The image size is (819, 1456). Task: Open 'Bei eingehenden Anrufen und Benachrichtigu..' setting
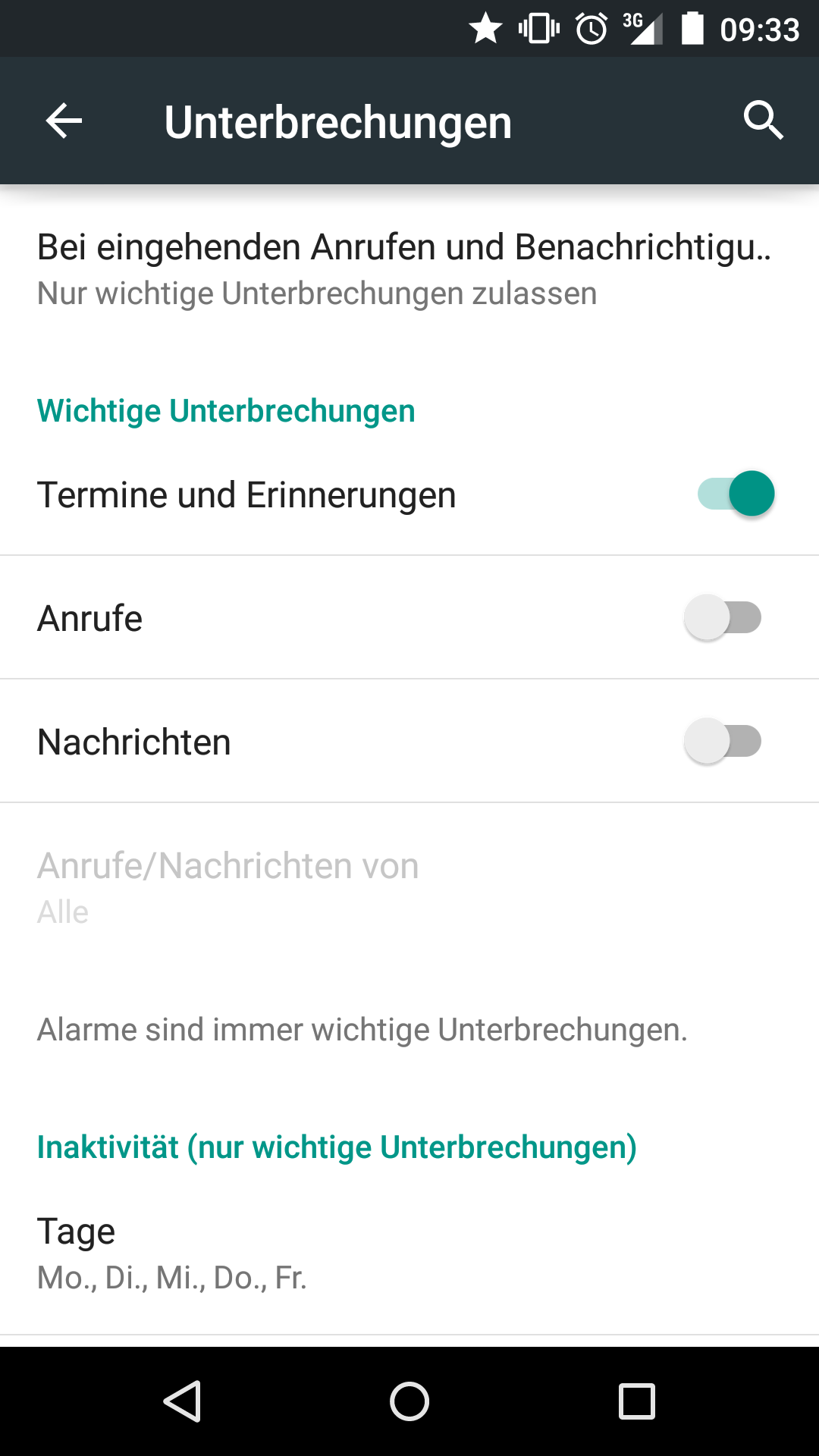405,268
